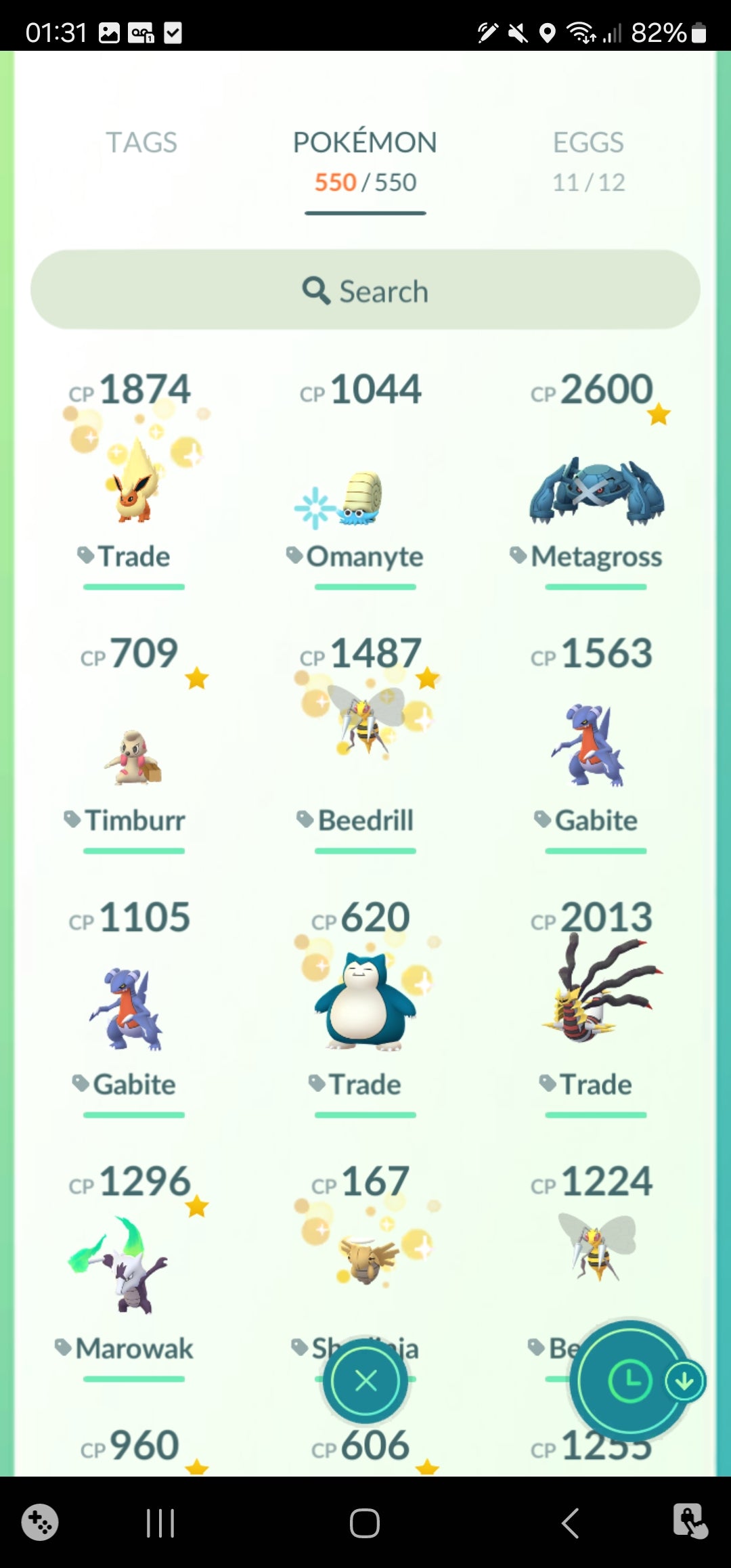Open the CP 1224 Beedrill
The height and width of the screenshot is (1568, 731).
click(596, 1246)
